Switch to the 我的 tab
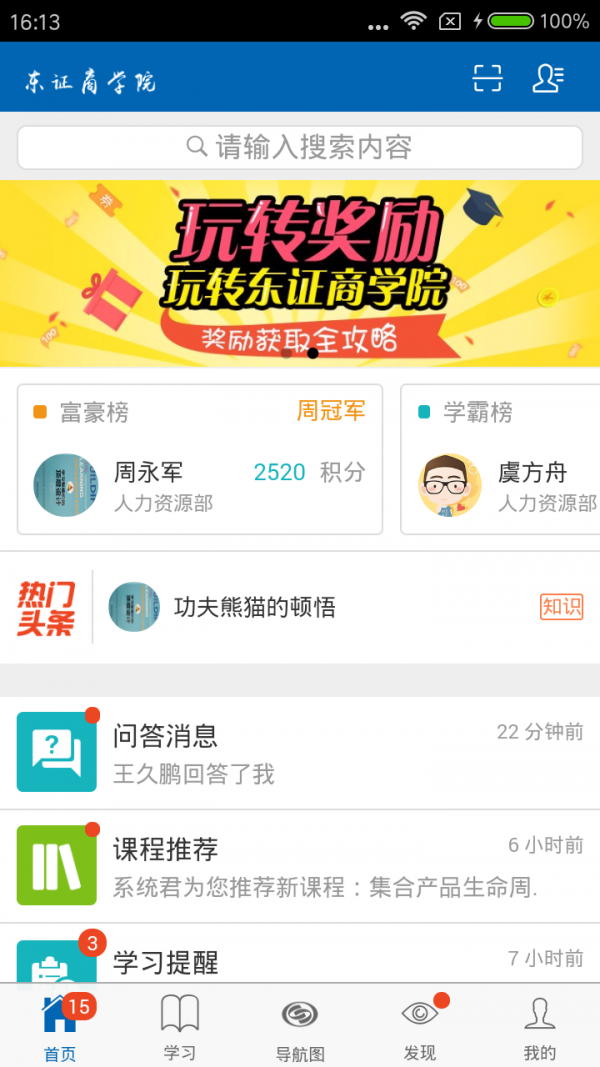Image resolution: width=600 pixels, height=1067 pixels. [540, 1027]
